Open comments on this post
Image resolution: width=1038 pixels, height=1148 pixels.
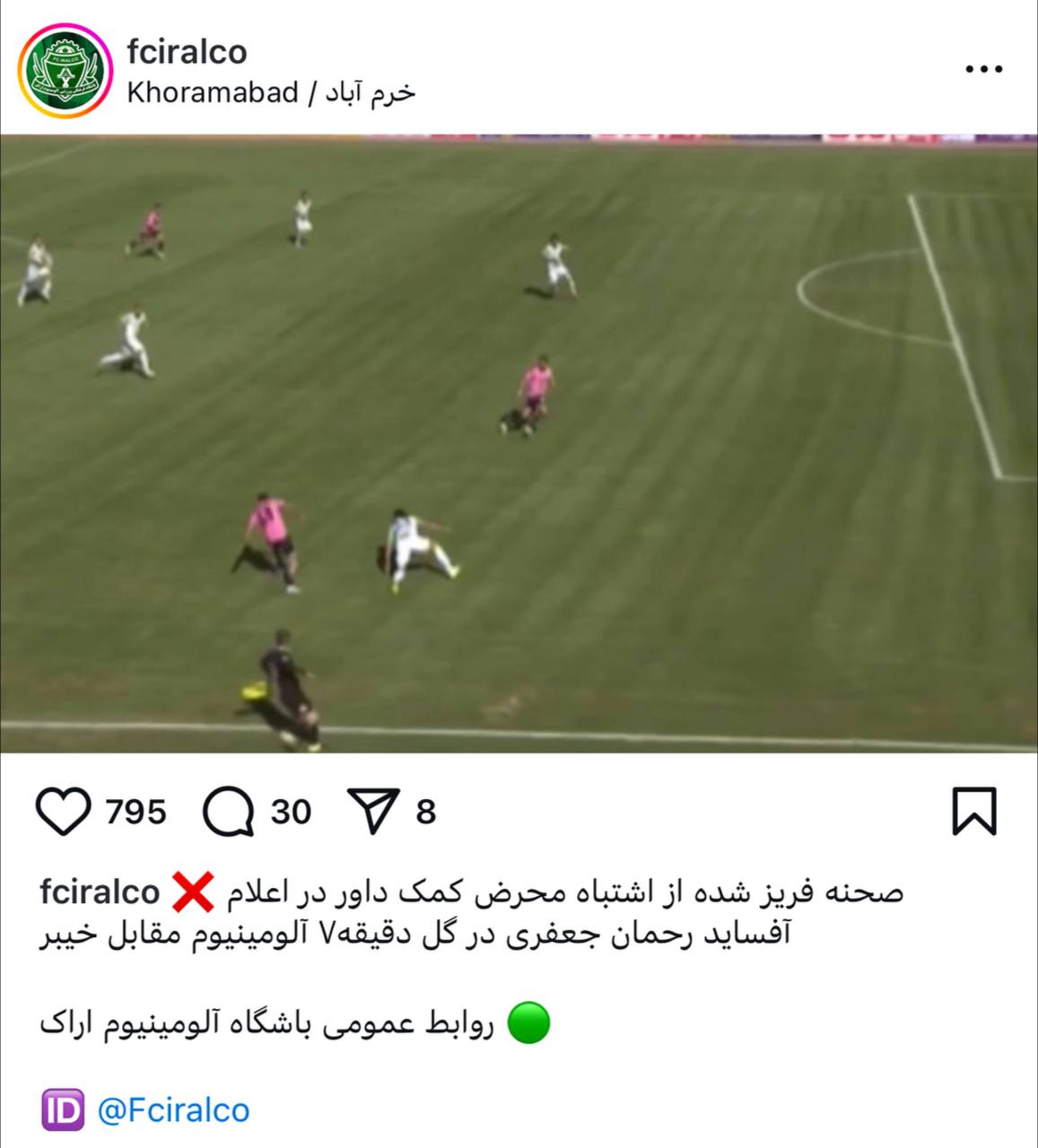228,811
